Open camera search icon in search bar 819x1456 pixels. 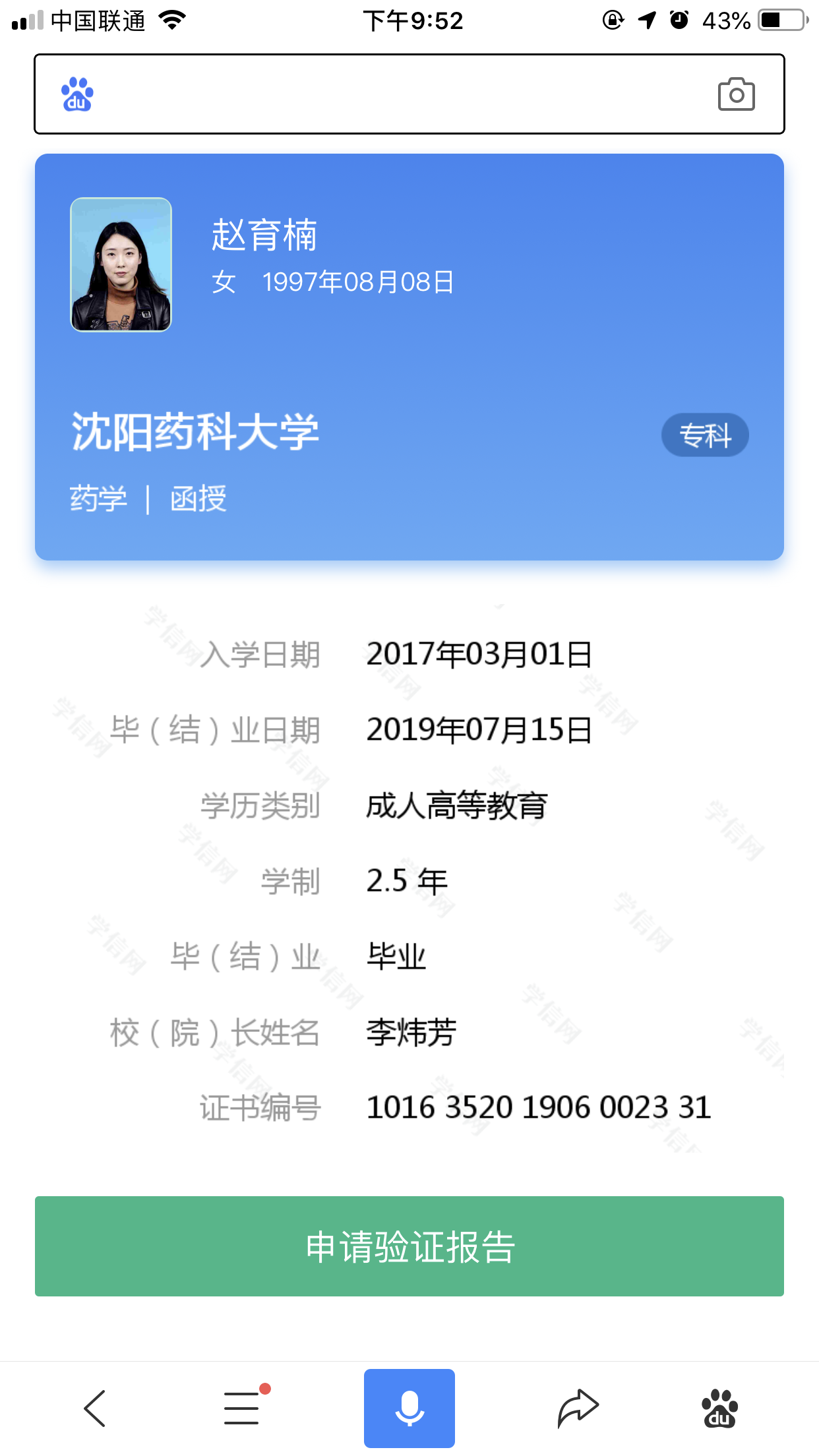(x=736, y=94)
